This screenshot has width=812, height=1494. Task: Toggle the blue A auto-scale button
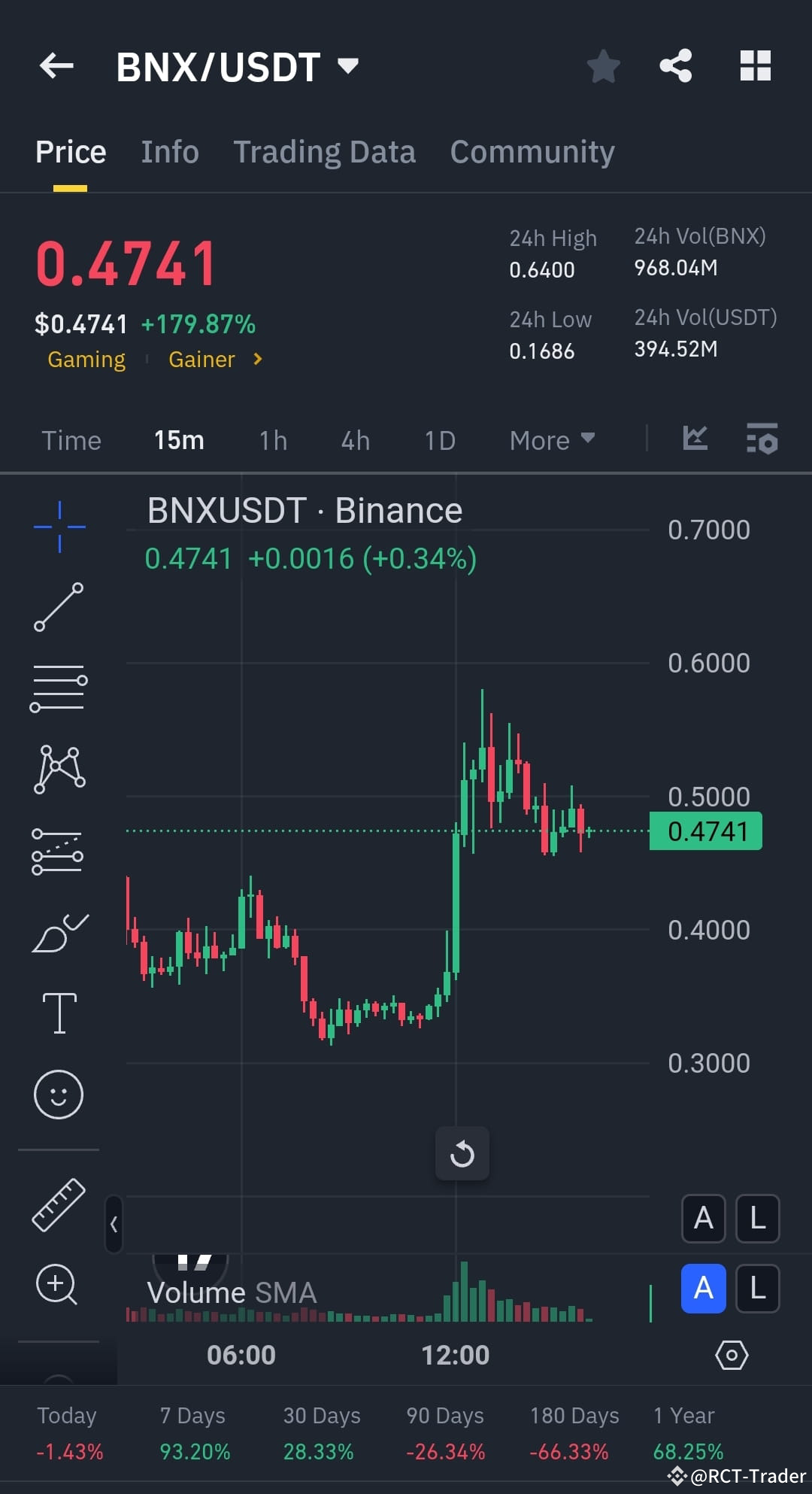coord(702,1288)
